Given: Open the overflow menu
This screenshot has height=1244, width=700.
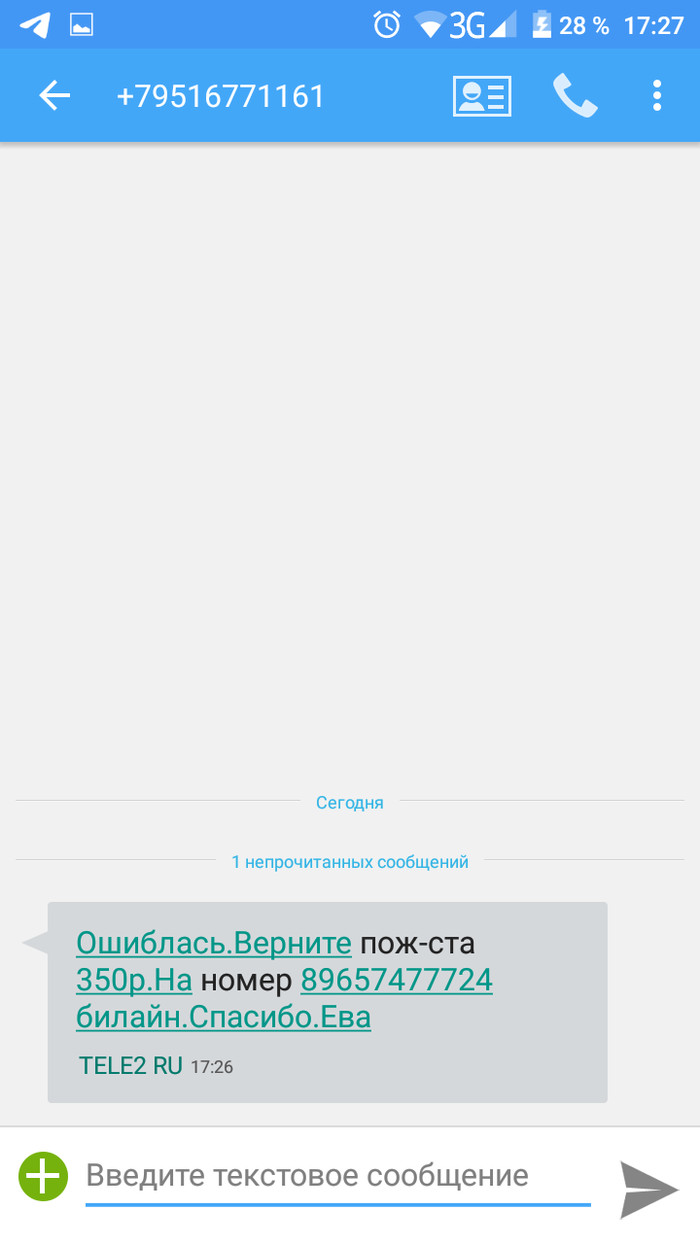Looking at the screenshot, I should [657, 96].
